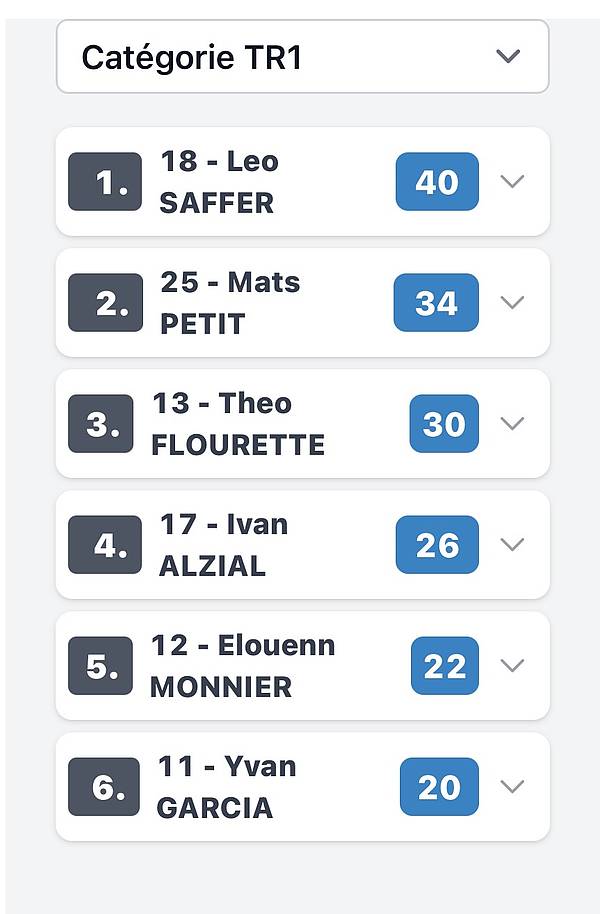This screenshot has width=600, height=914.
Task: Show details for Ivan ALZIAL
Action: [512, 545]
